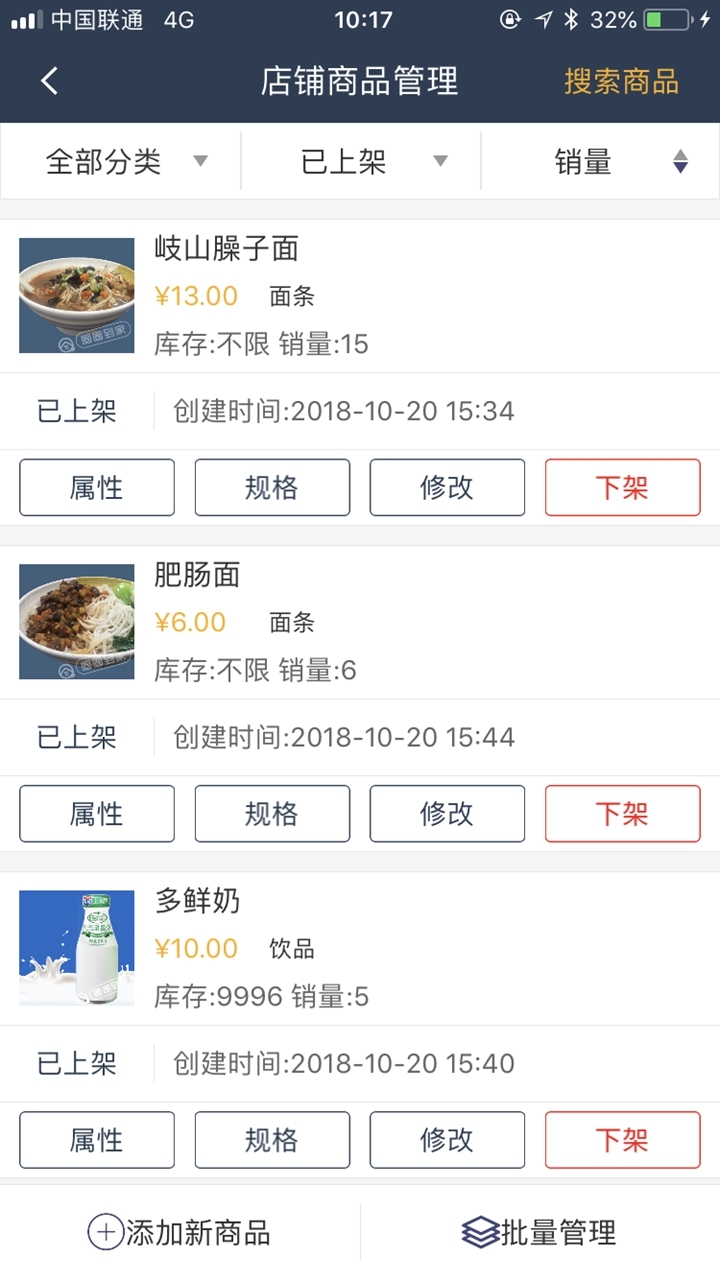Edit 肥肠面 with 修改

click(x=447, y=813)
